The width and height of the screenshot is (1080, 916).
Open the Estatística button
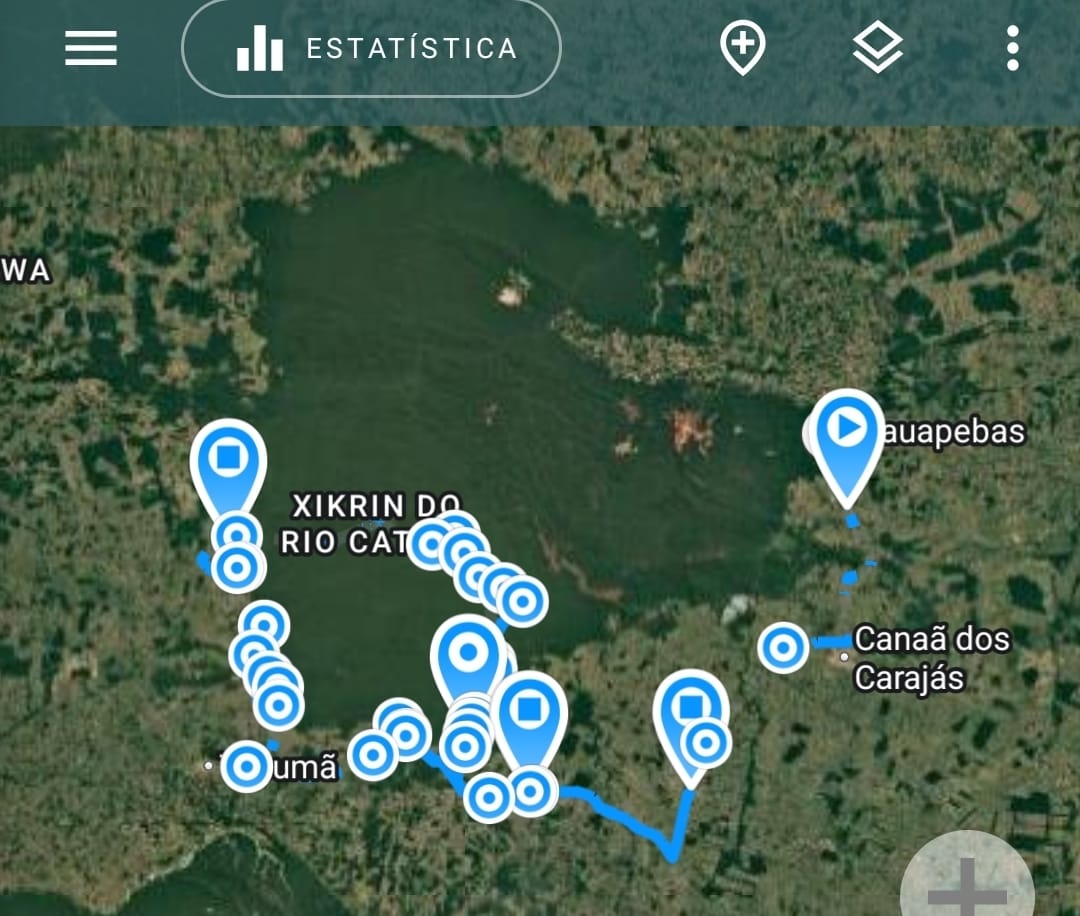pyautogui.click(x=371, y=48)
